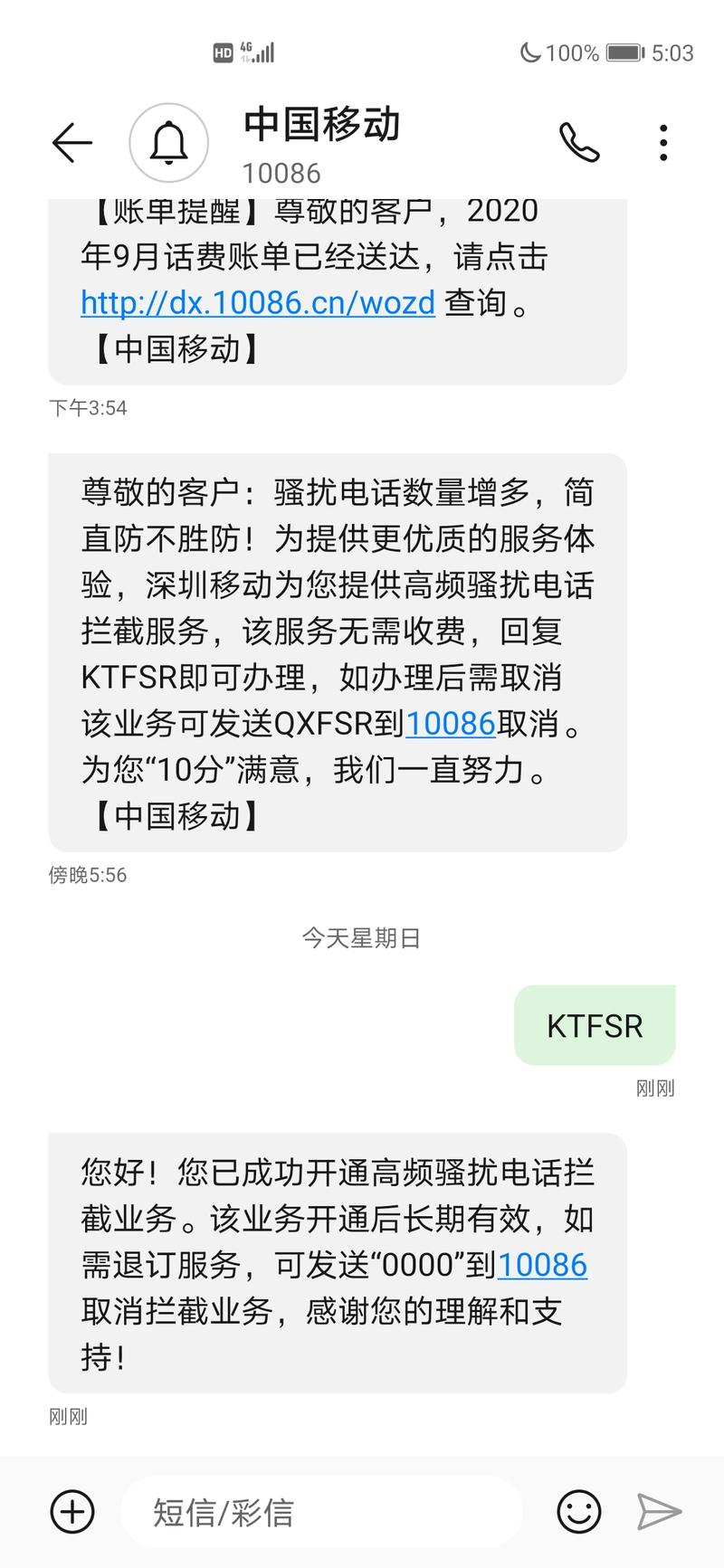Open the plus attachment menu
The height and width of the screenshot is (1568, 724).
coord(72,1511)
